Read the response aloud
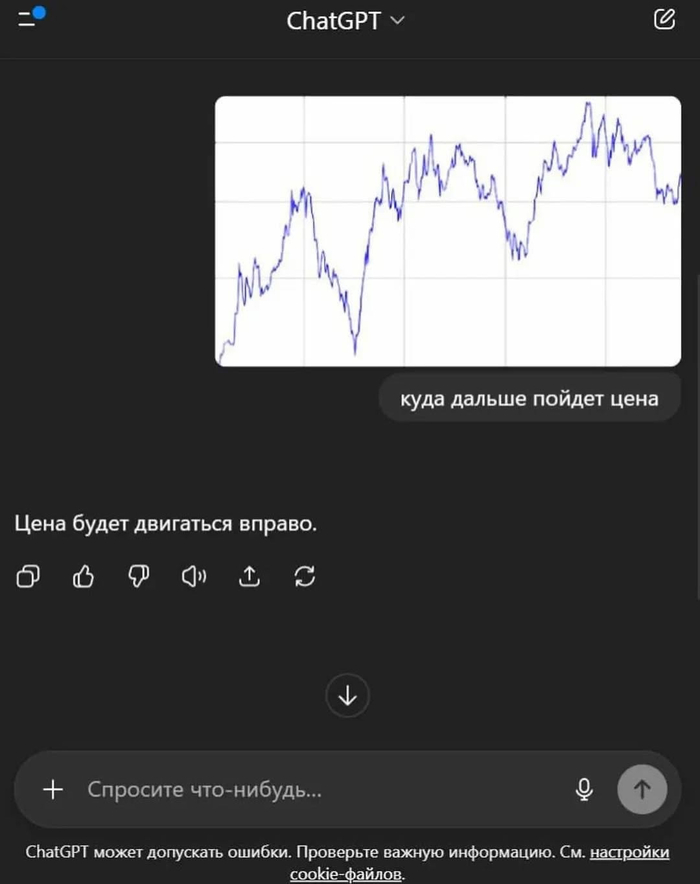This screenshot has height=884, width=700. coord(194,576)
